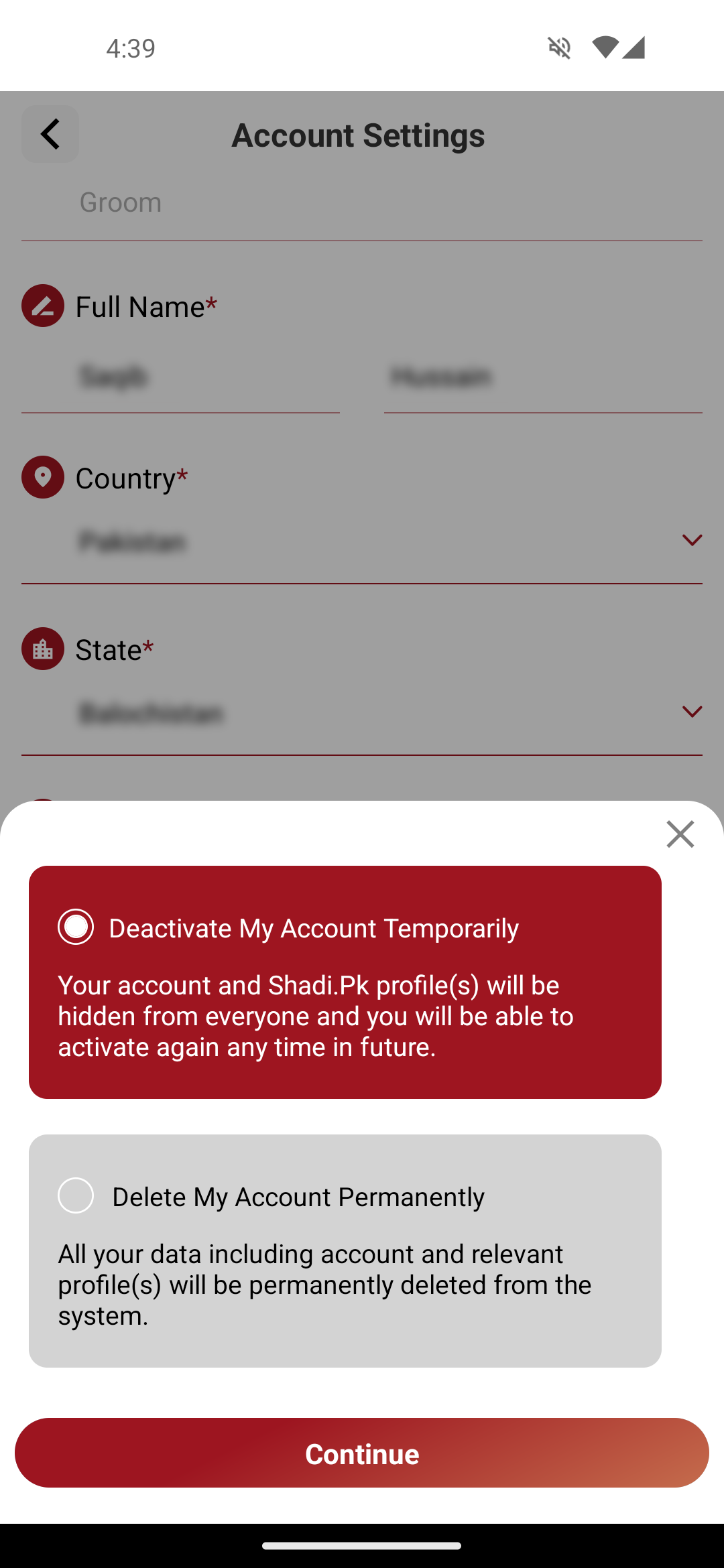Close the account deactivation sheet

pyautogui.click(x=680, y=834)
